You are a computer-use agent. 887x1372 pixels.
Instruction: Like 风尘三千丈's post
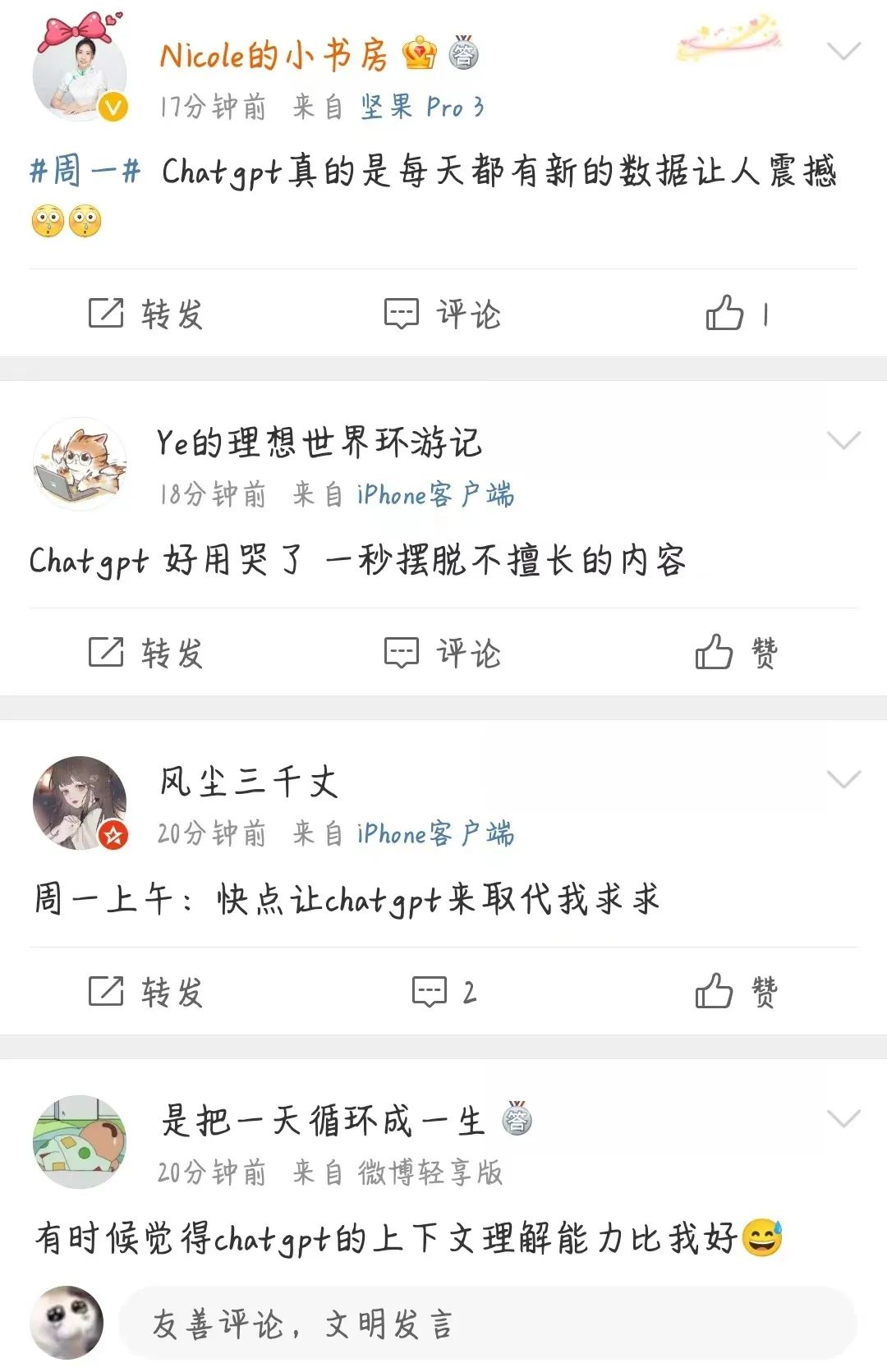[x=737, y=992]
